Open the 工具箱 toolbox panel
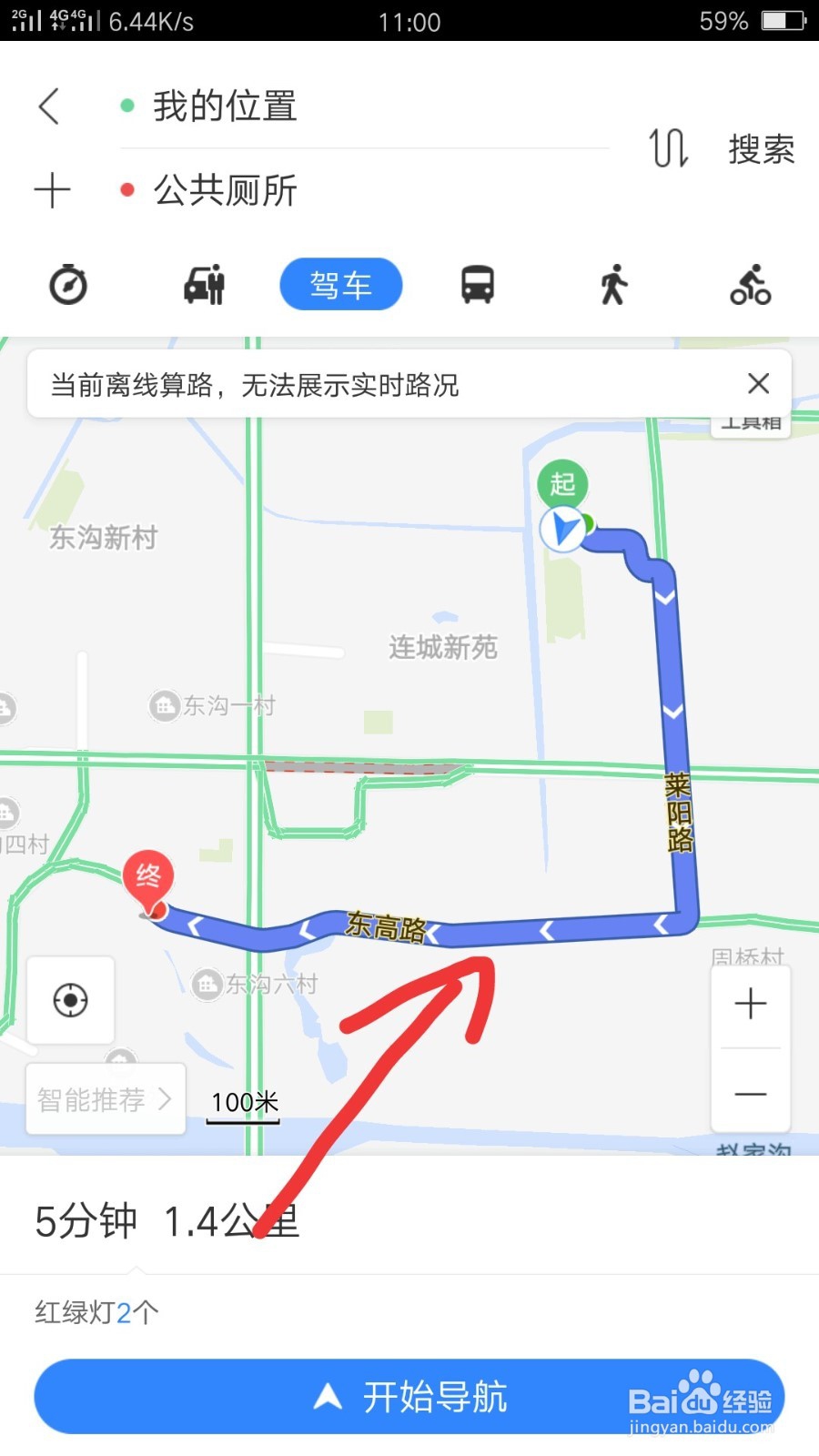 click(x=753, y=424)
